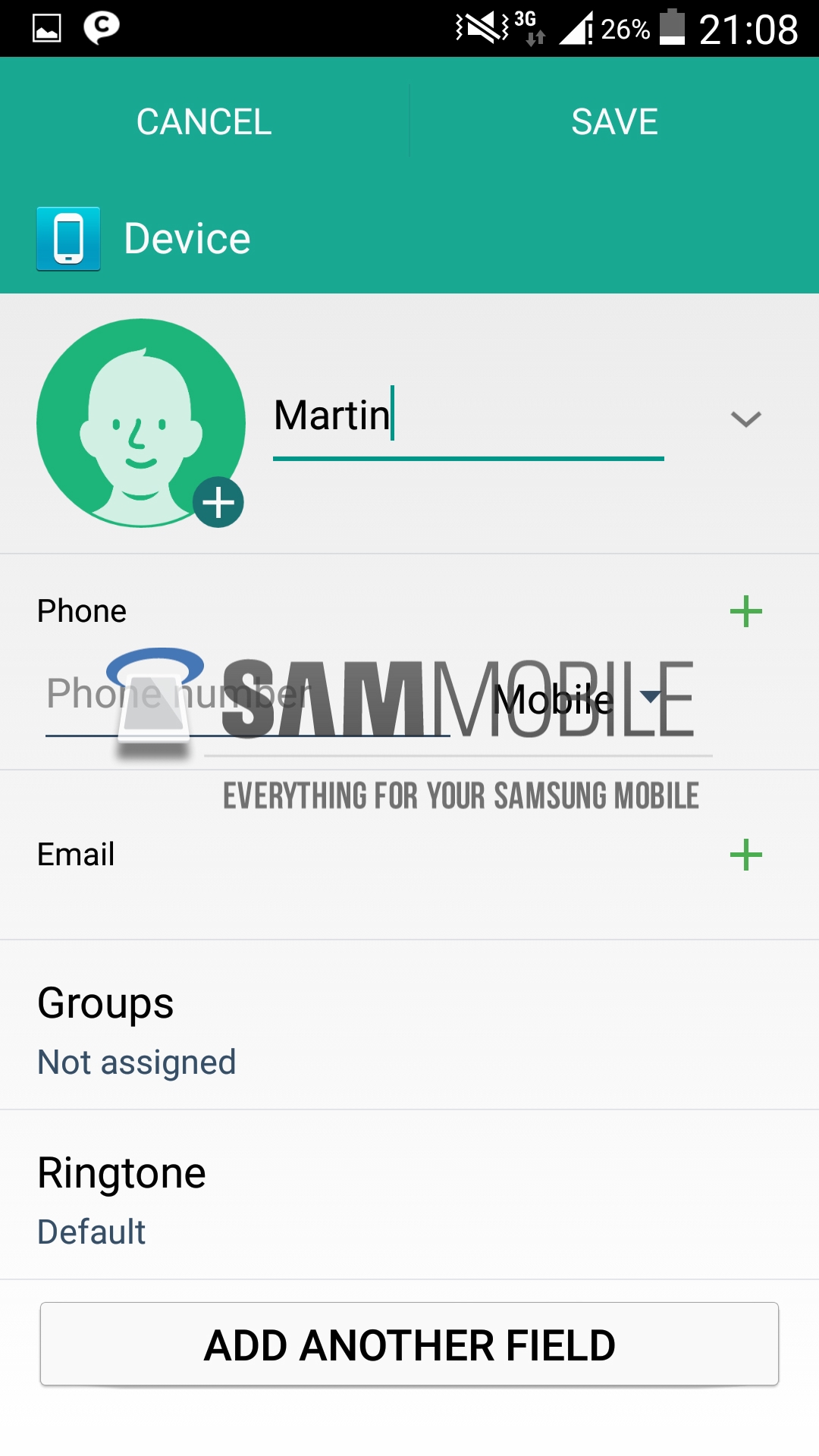Open Groups assignment
This screenshot has height=1456, width=819.
136,1030
